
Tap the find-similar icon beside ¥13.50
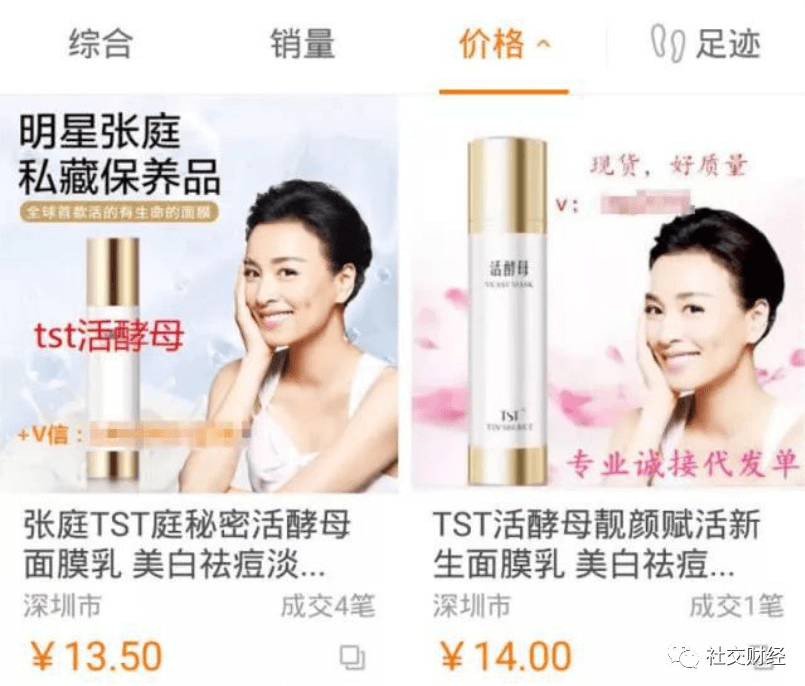352,657
